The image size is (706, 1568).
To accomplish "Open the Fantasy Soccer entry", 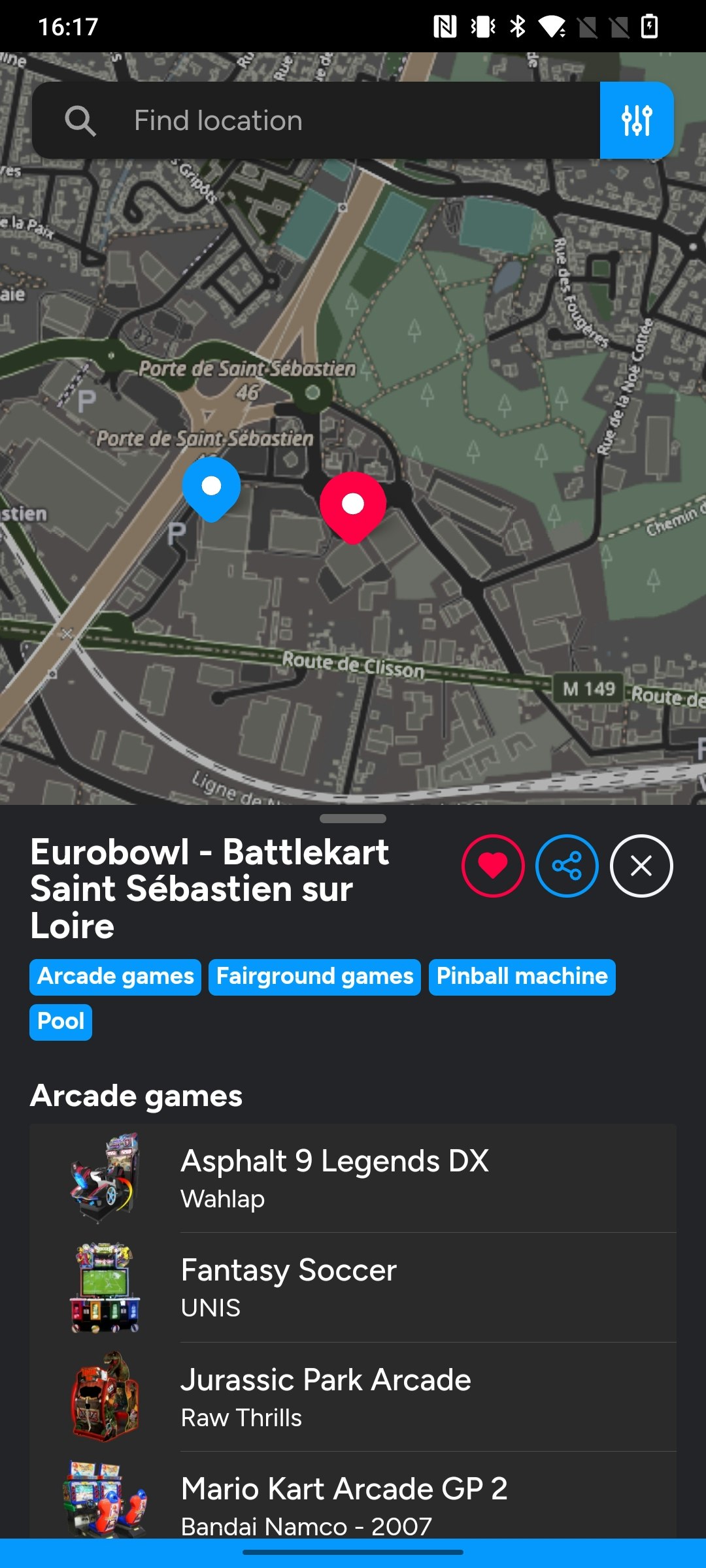I will coord(353,1287).
